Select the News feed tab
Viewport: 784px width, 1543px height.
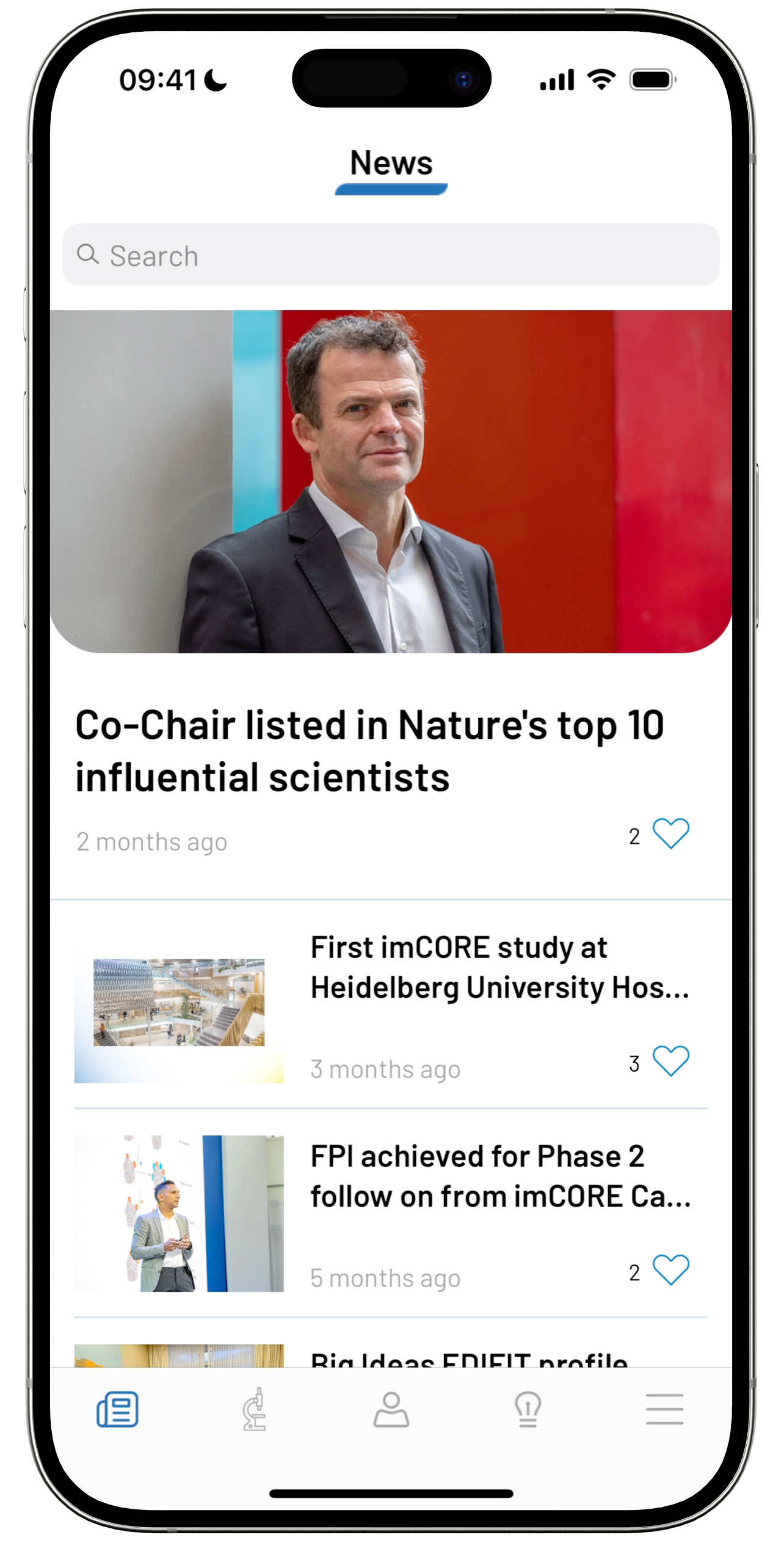(118, 1409)
